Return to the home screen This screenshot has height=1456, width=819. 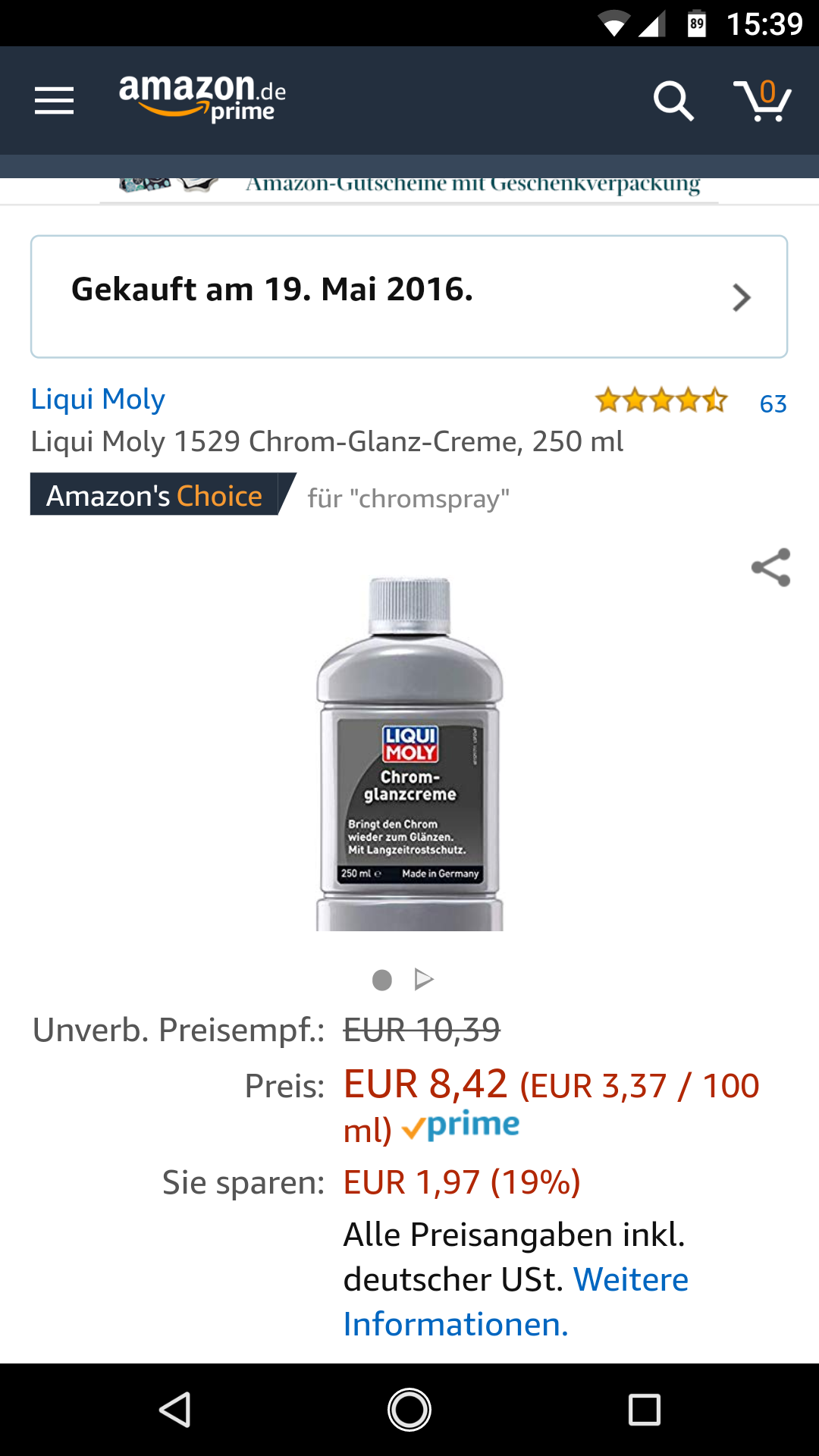[409, 1410]
